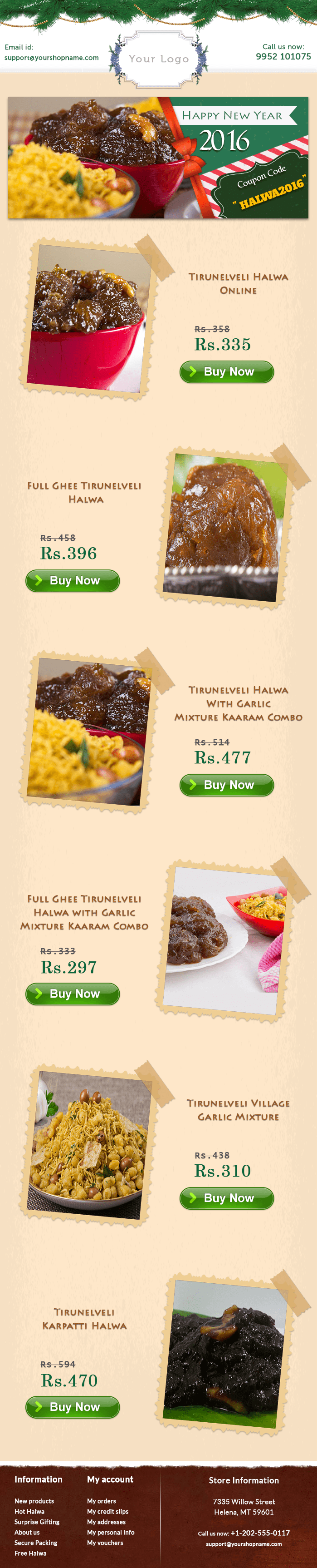Open the My personal info link
The image size is (317, 1568).
(110, 1532)
